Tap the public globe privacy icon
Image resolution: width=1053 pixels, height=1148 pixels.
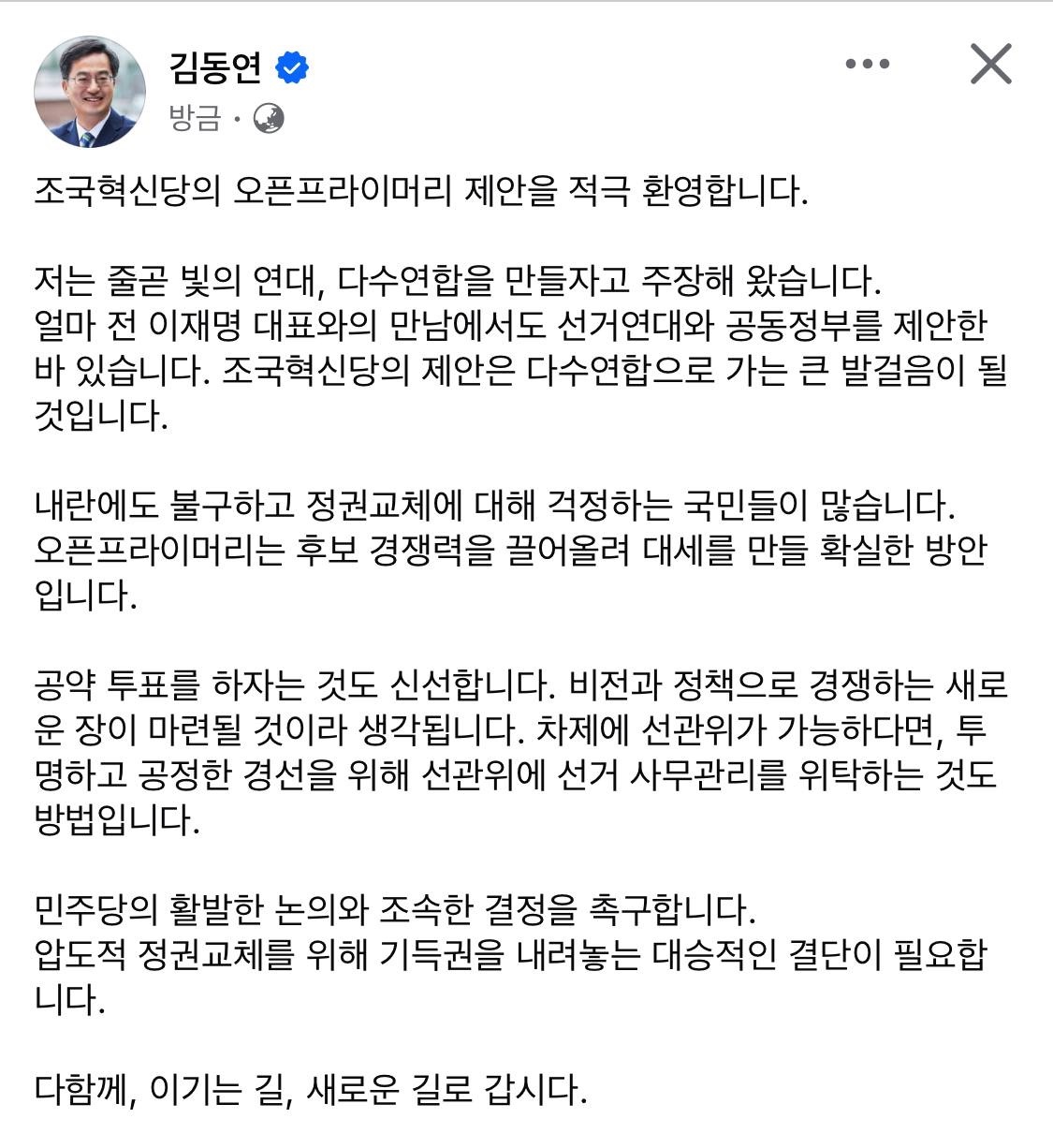click(269, 119)
